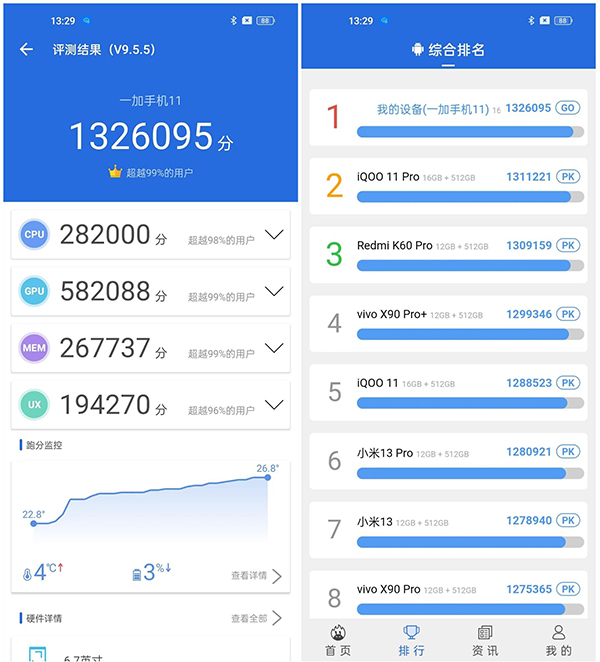
Task: Switch to the 首页 tab
Action: 338,641
